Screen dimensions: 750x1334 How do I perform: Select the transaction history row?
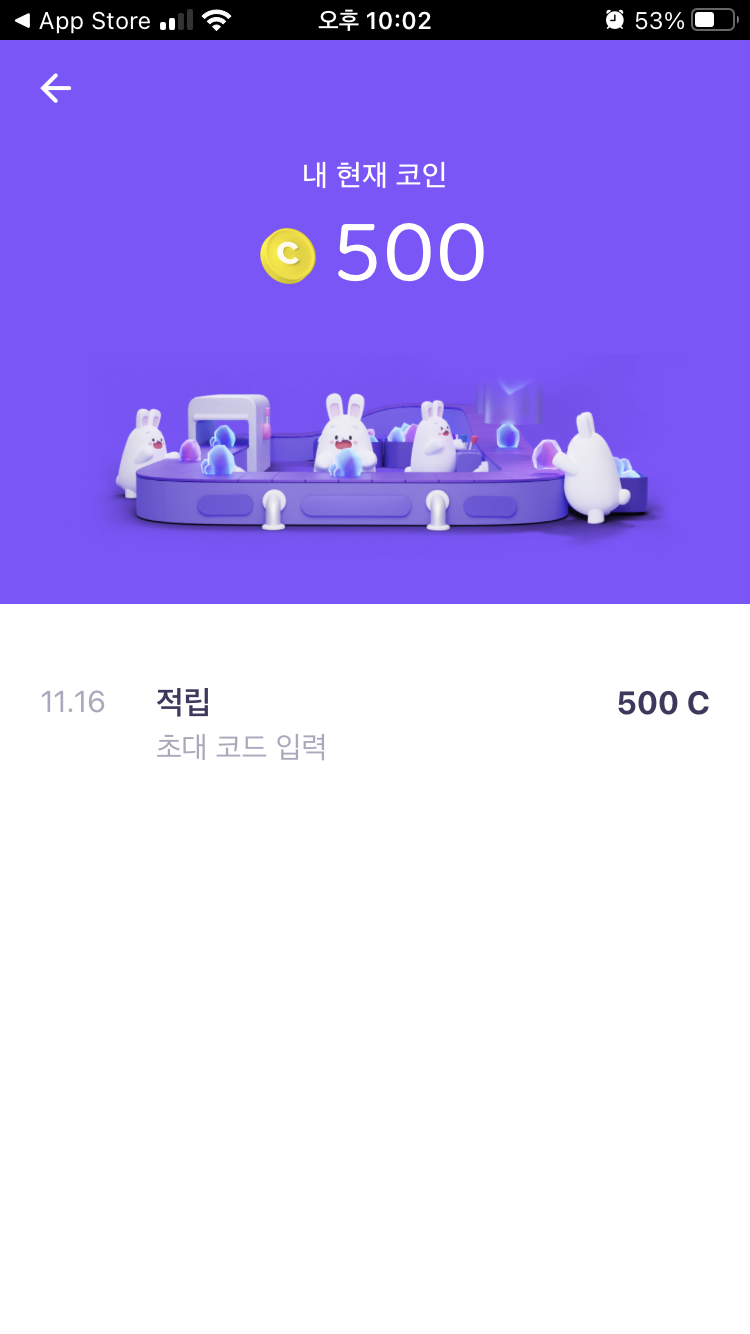tap(375, 720)
